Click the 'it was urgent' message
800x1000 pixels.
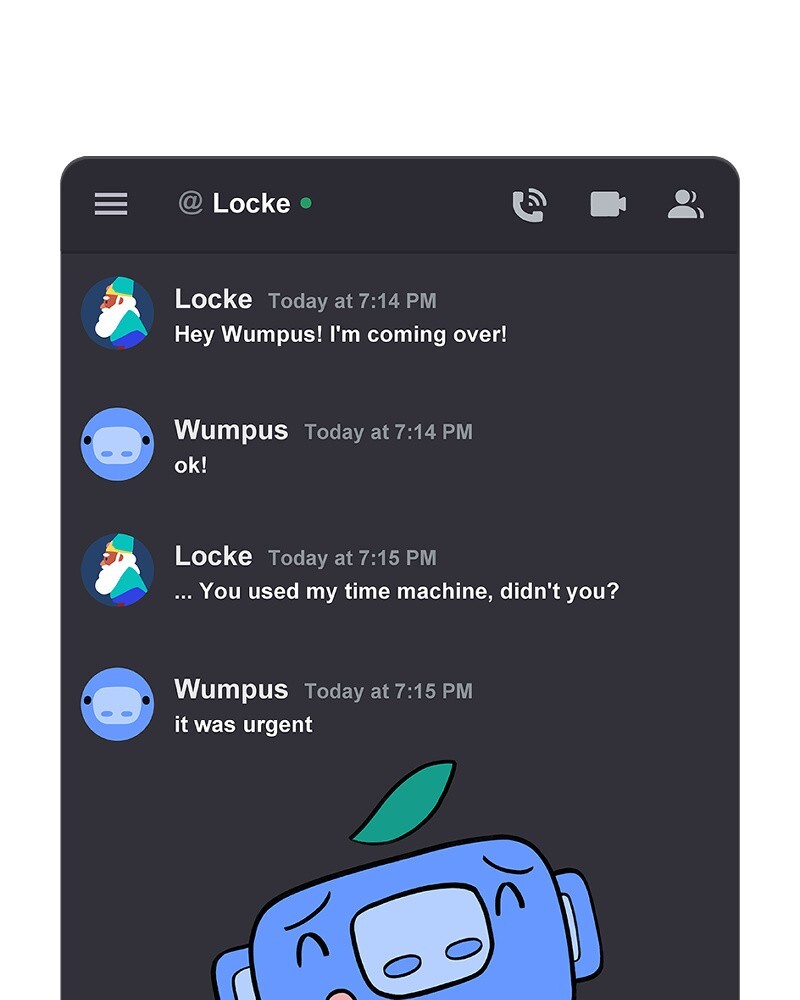point(242,724)
